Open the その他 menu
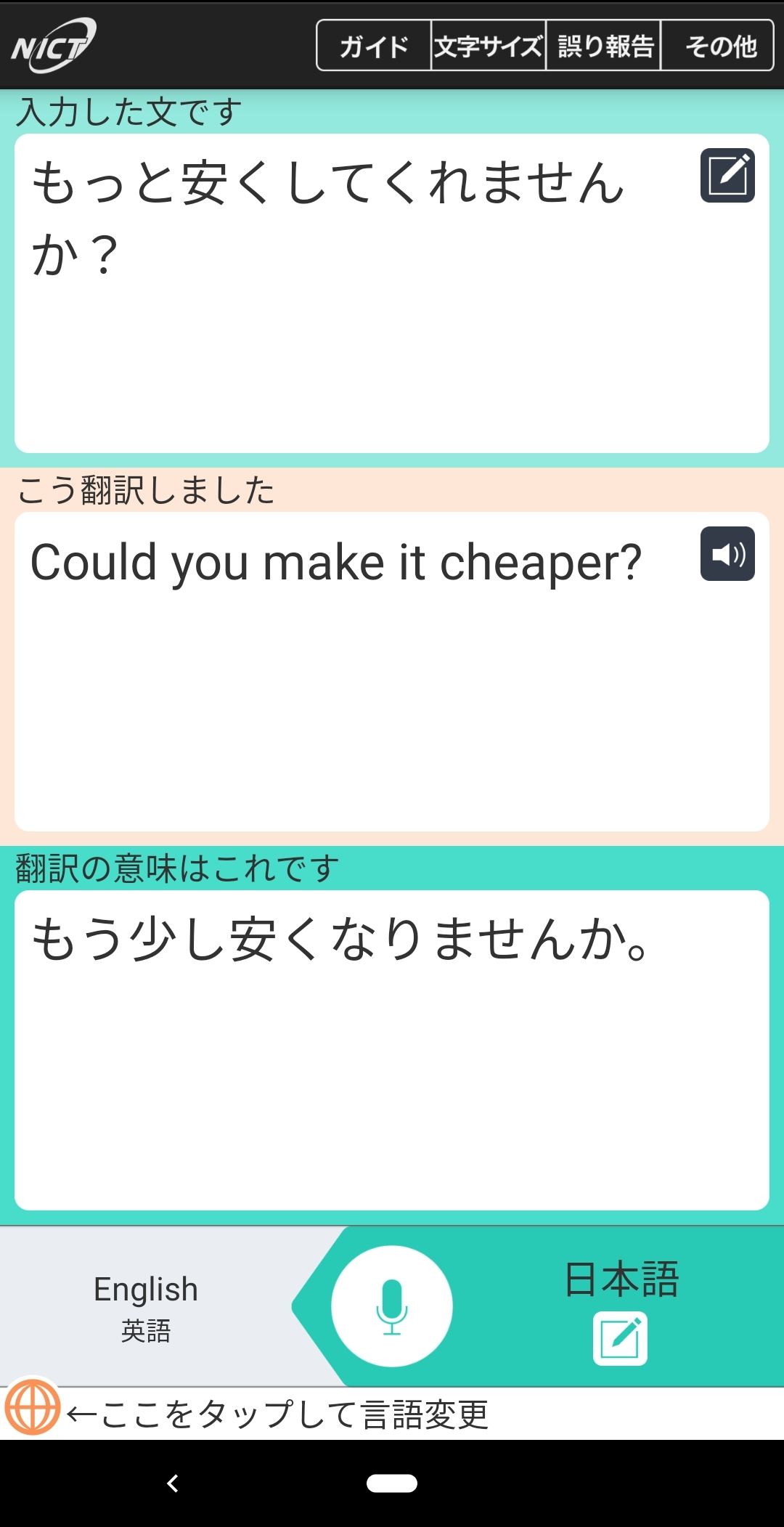Image resolution: width=784 pixels, height=1527 pixels. [718, 46]
